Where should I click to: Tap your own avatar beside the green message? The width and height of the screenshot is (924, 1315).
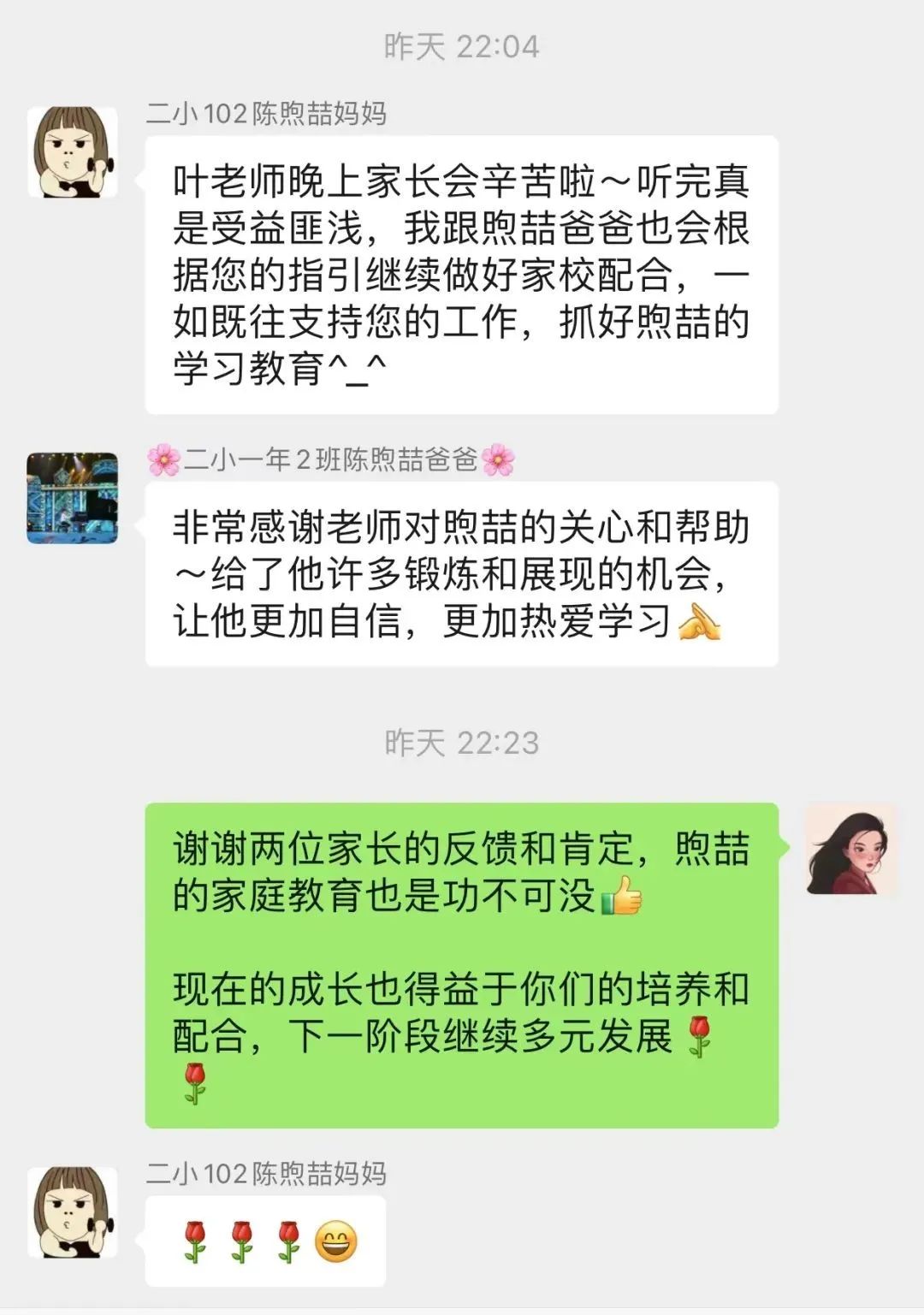pyautogui.click(x=850, y=850)
